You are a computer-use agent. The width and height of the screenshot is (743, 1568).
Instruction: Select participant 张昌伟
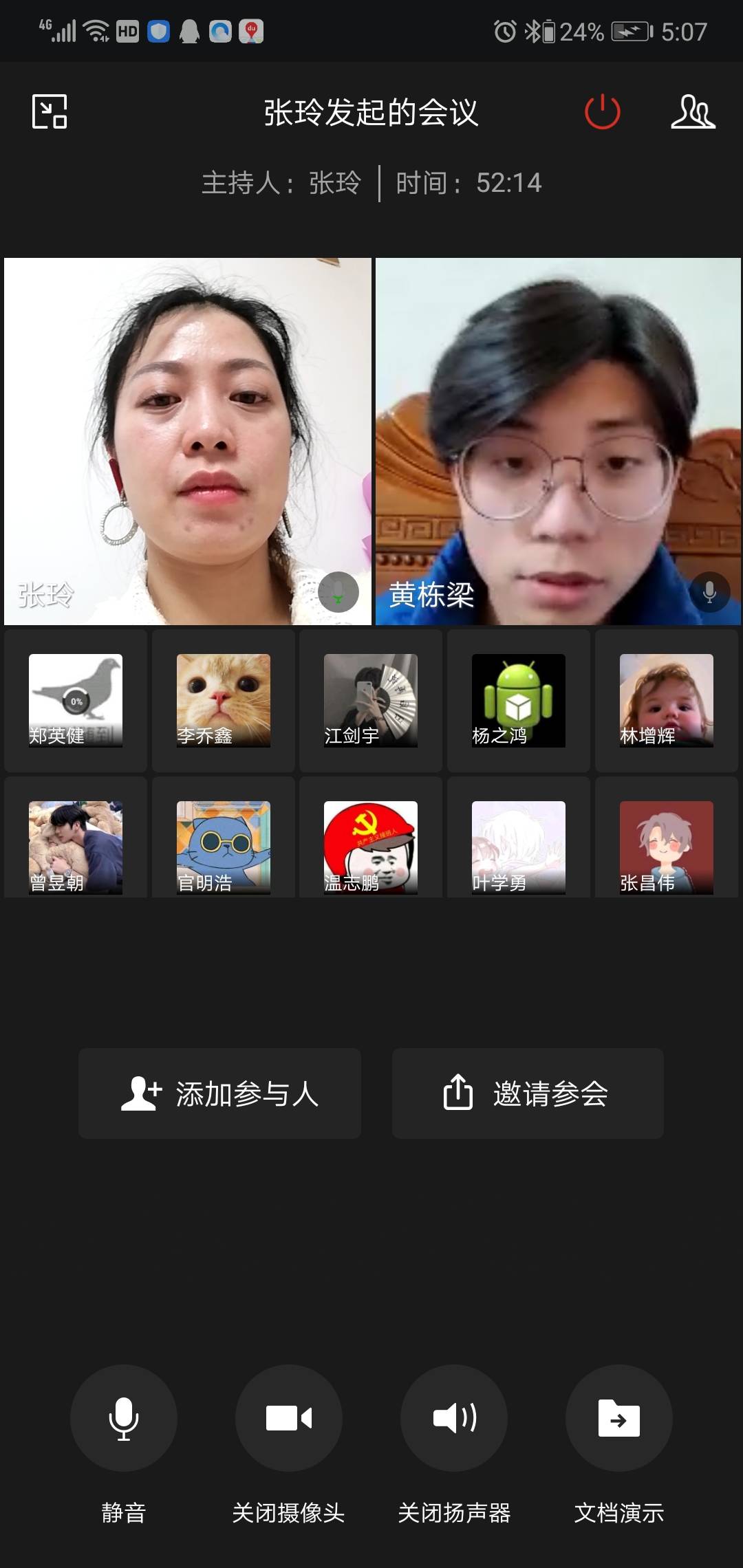click(x=666, y=847)
